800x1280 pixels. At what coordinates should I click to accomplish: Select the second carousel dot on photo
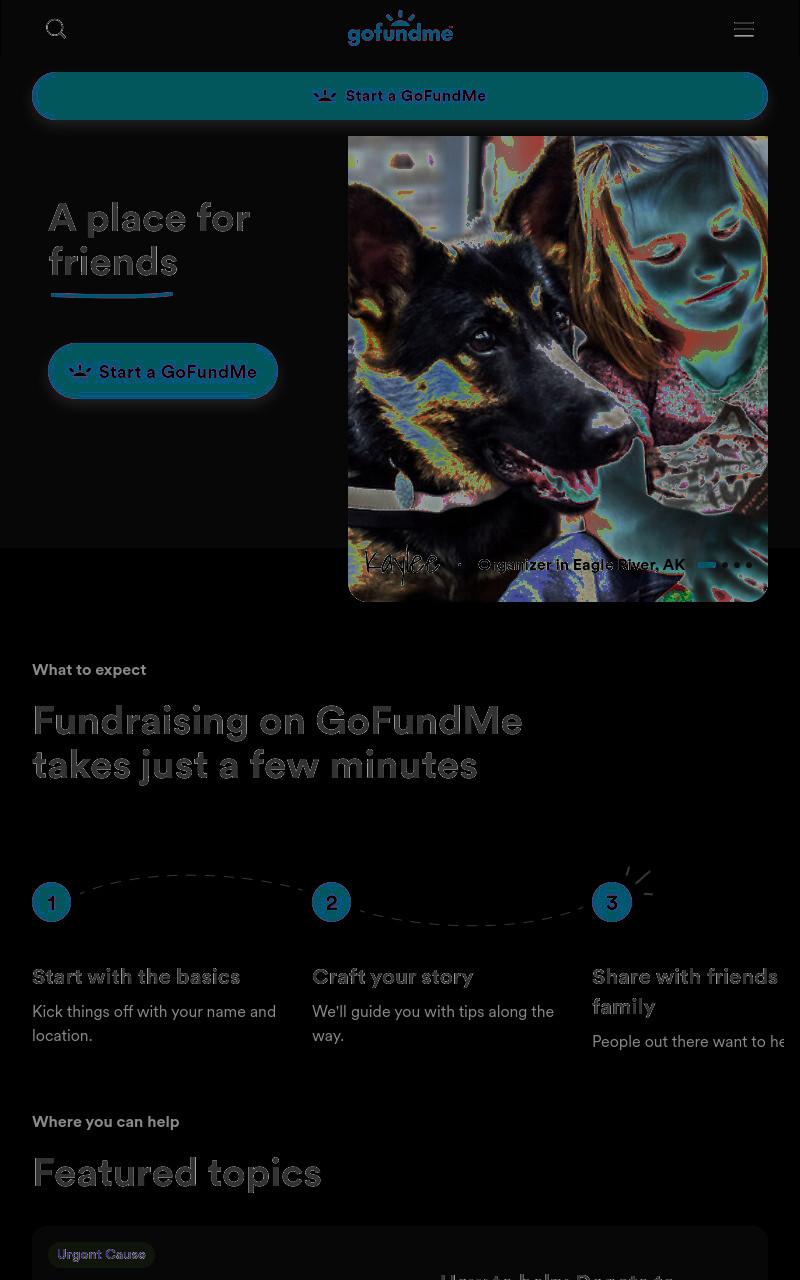click(x=725, y=565)
